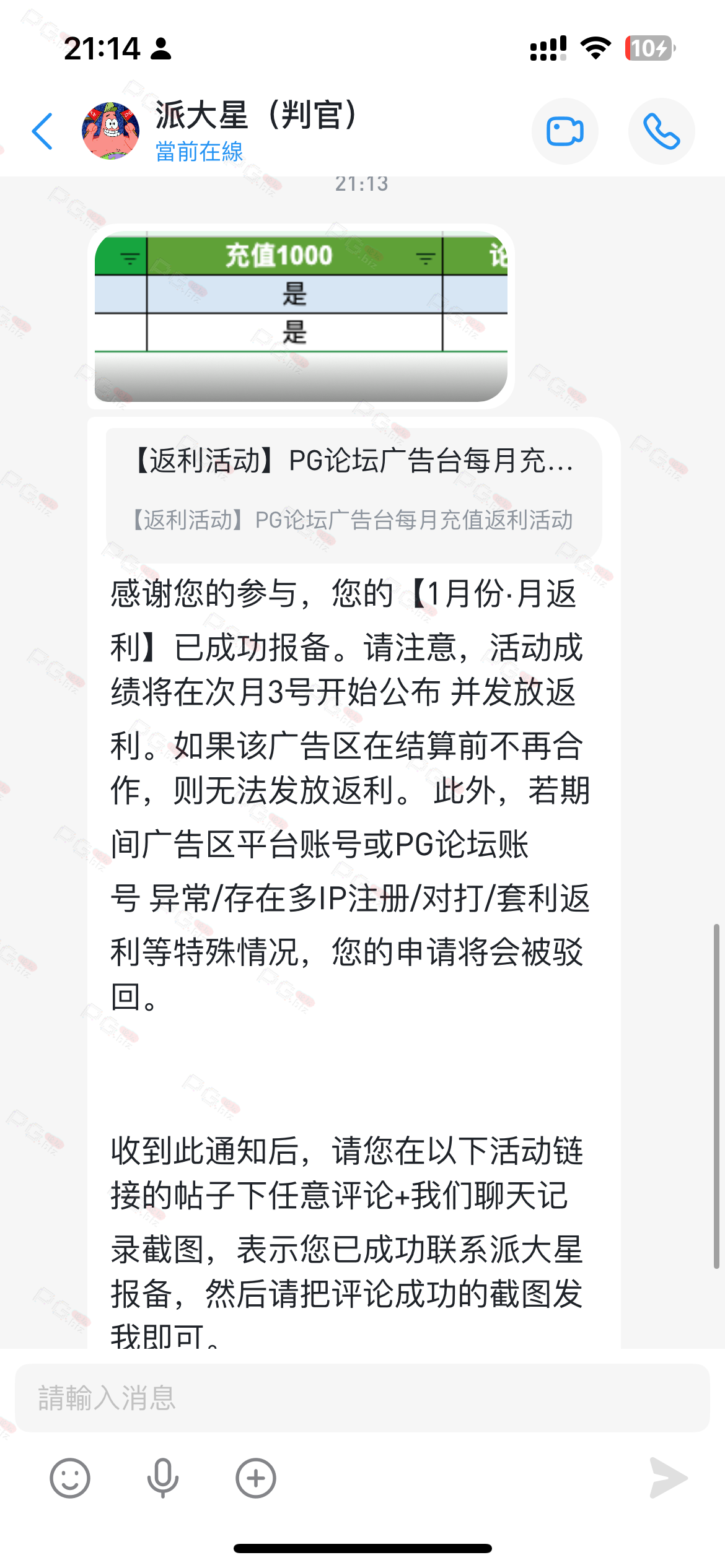Open the plus attachment menu
Viewport: 725px width, 1568px height.
point(256,1478)
